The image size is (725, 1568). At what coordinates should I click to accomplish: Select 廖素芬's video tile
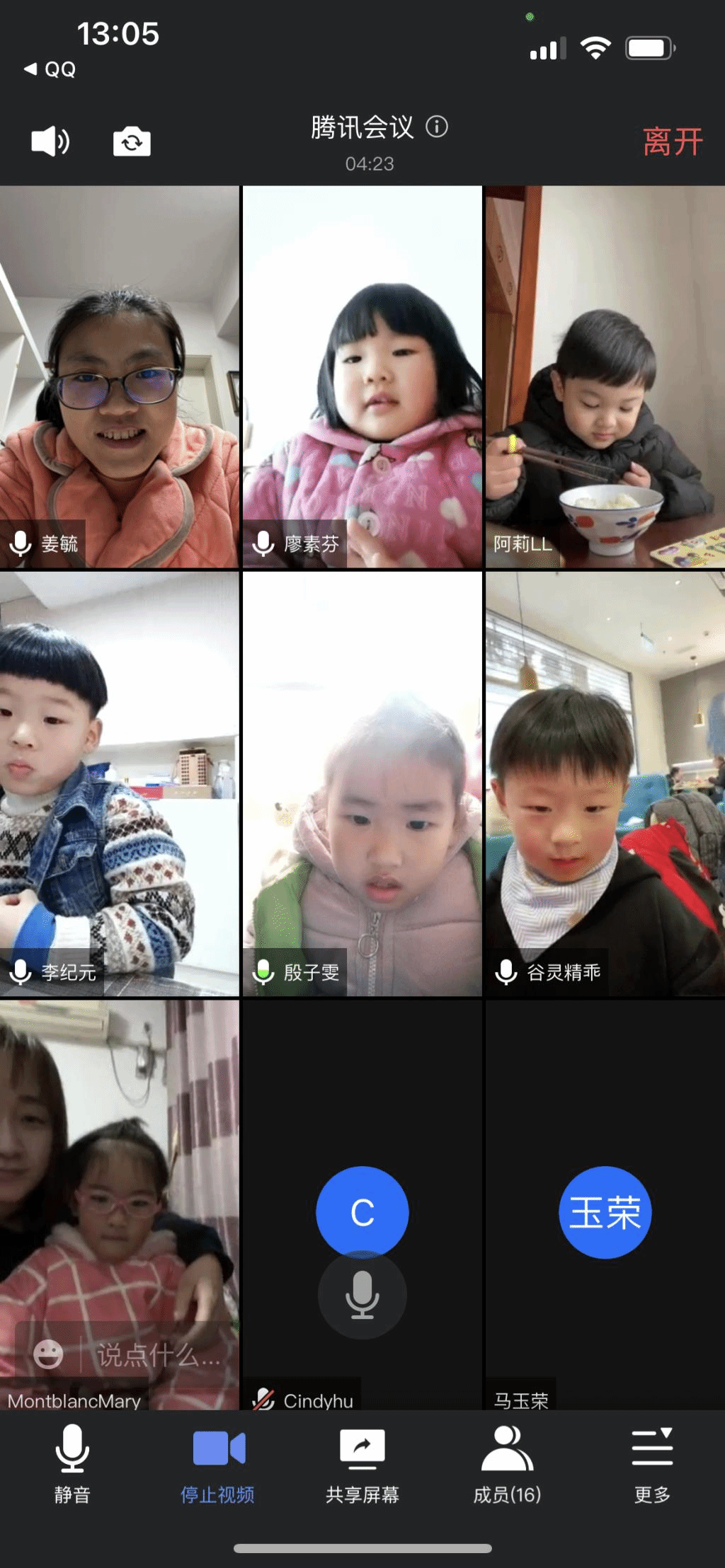click(x=362, y=376)
